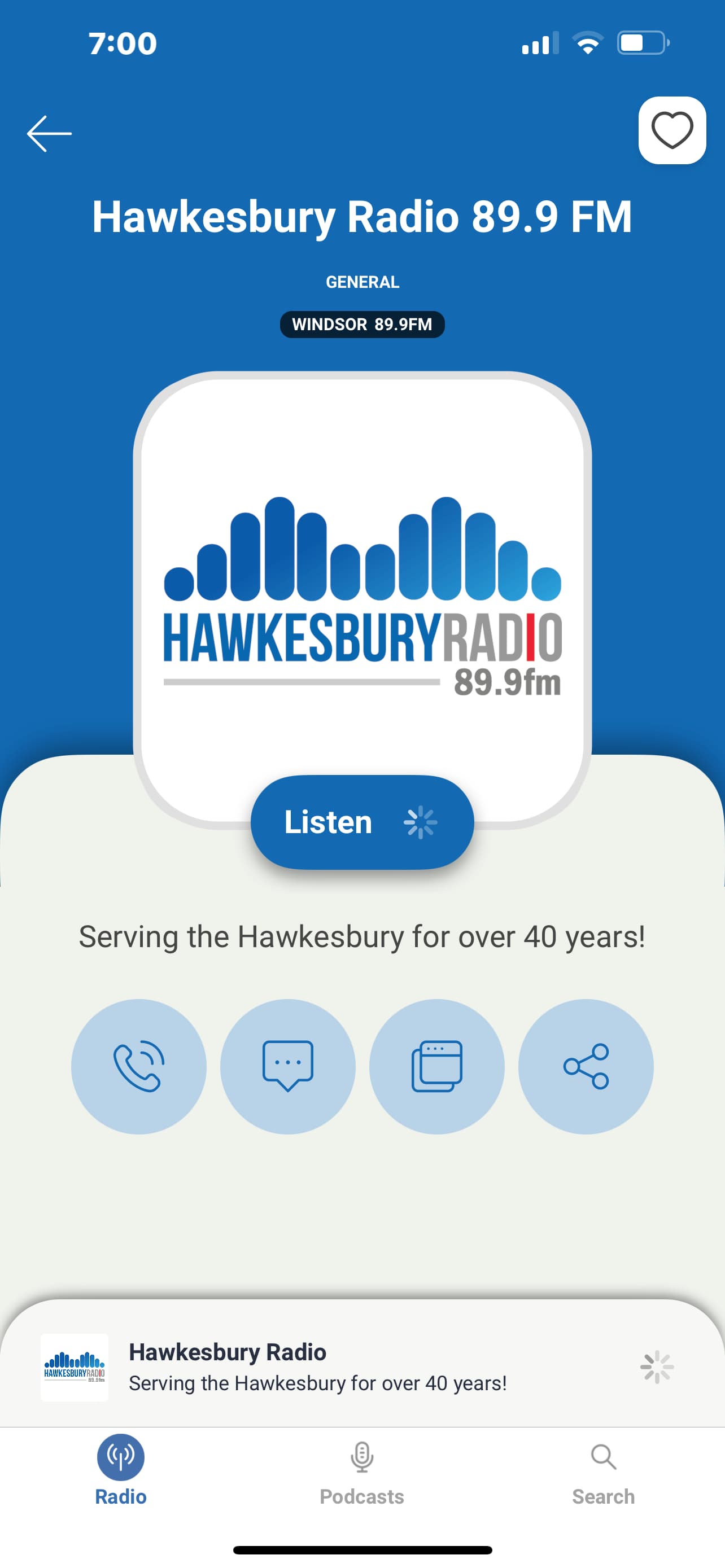The height and width of the screenshot is (1568, 725).
Task: Tap the Listen button
Action: (x=361, y=822)
